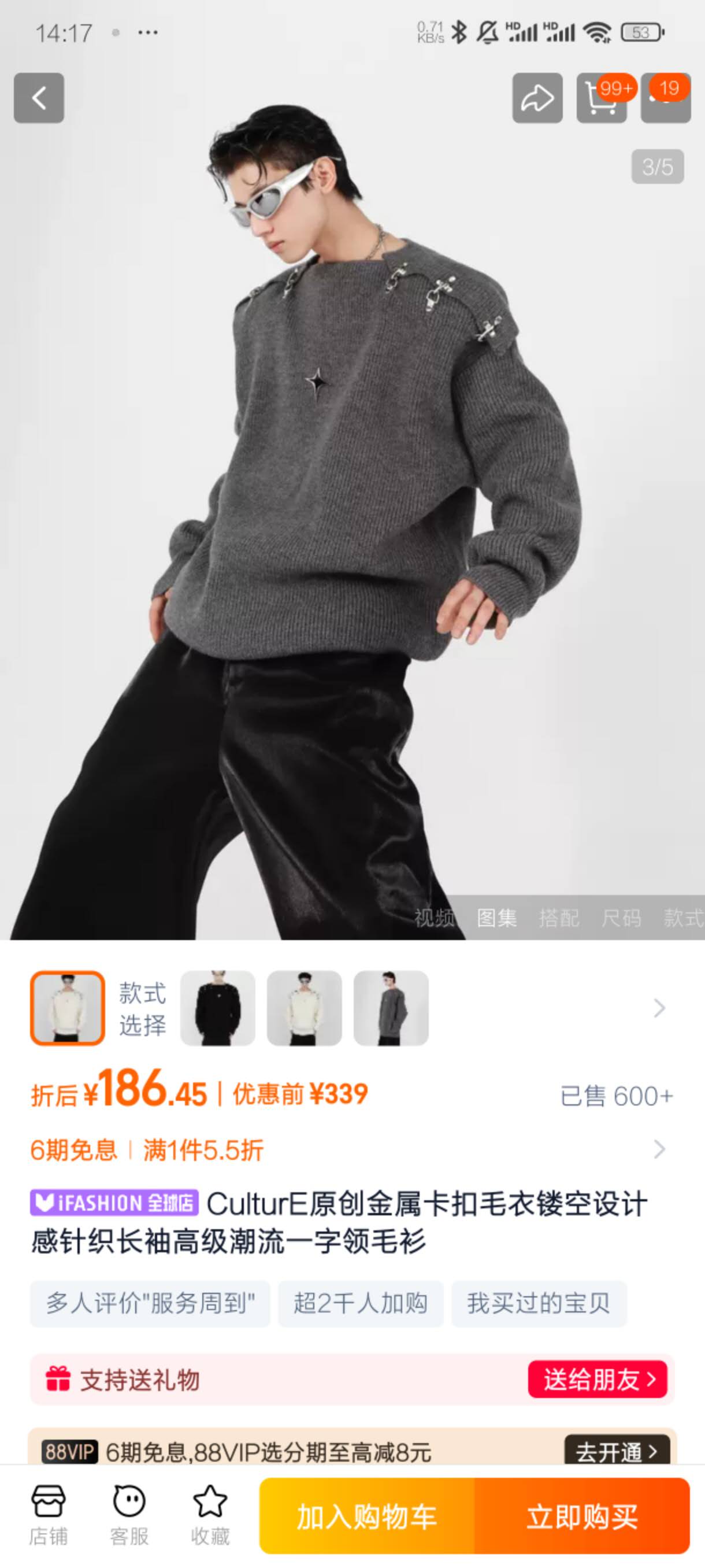Select the dark gray sweater style thumbnail
705x1568 pixels.
[x=391, y=1008]
